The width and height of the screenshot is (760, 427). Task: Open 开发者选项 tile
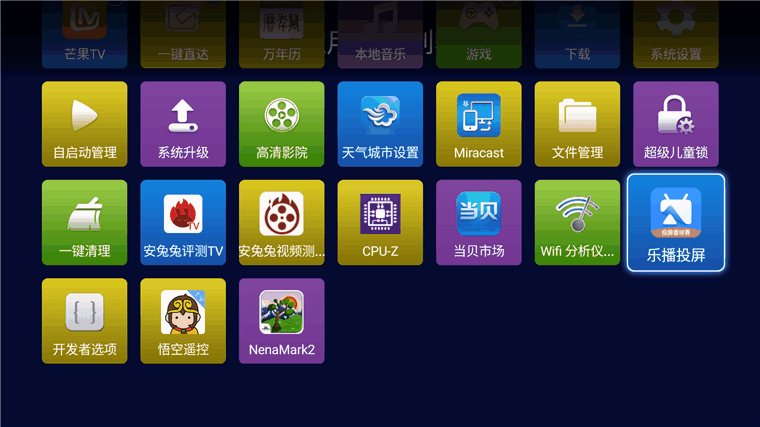pos(84,320)
